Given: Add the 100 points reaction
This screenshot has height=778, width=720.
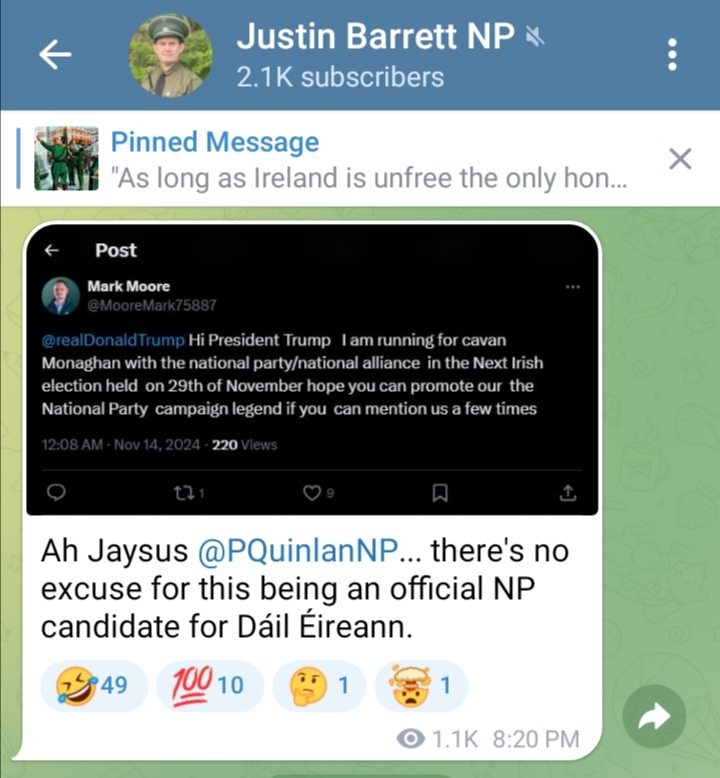Looking at the screenshot, I should coord(209,685).
